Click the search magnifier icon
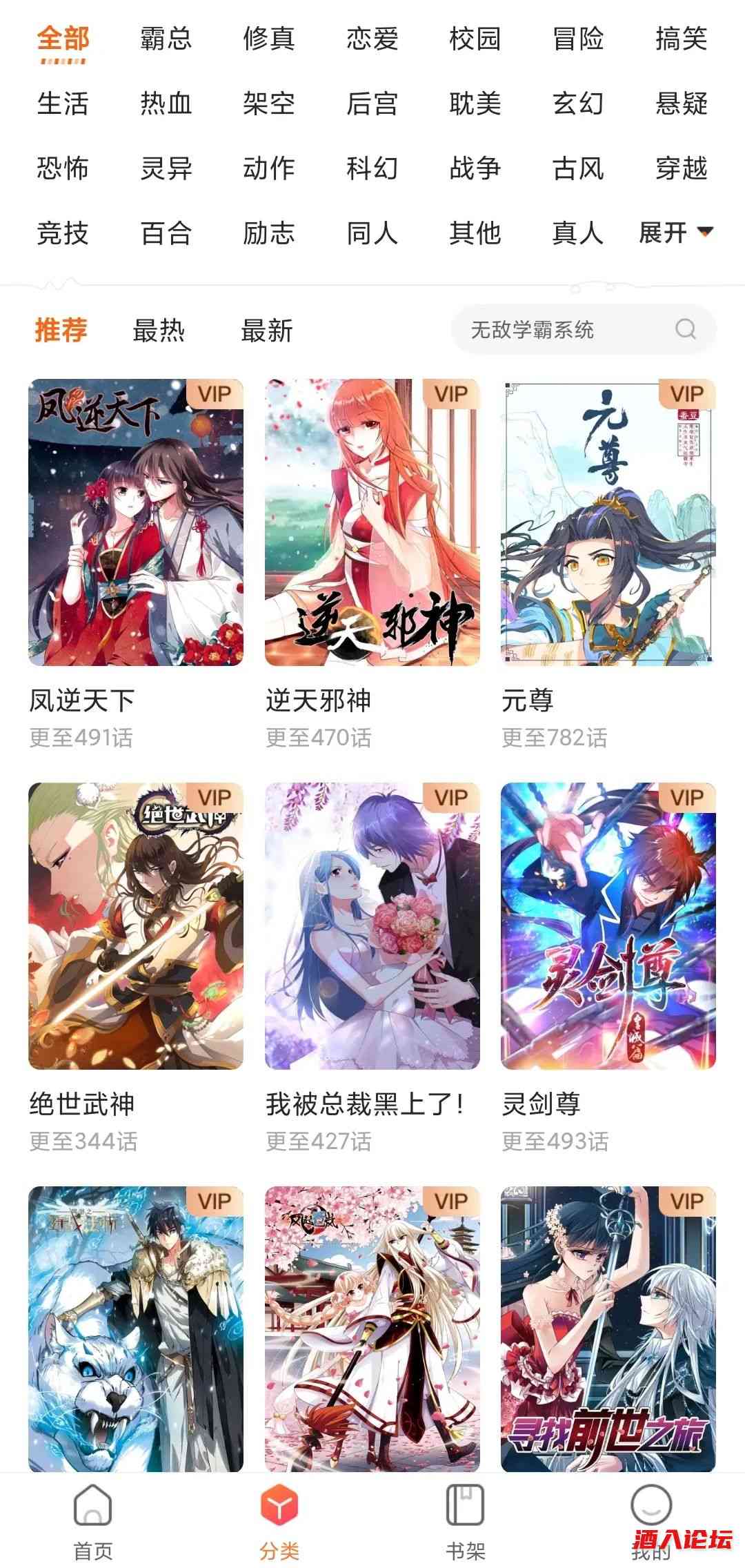Screen dimensions: 745x1568 tap(685, 329)
